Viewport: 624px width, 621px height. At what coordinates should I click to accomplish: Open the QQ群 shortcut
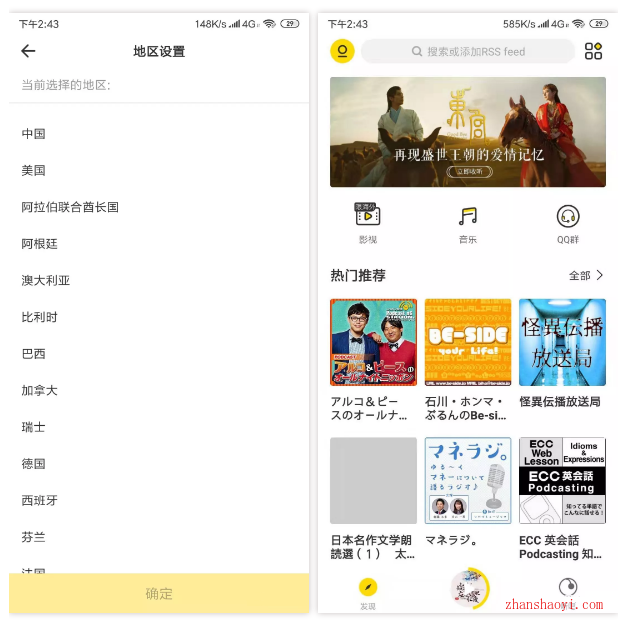click(568, 223)
